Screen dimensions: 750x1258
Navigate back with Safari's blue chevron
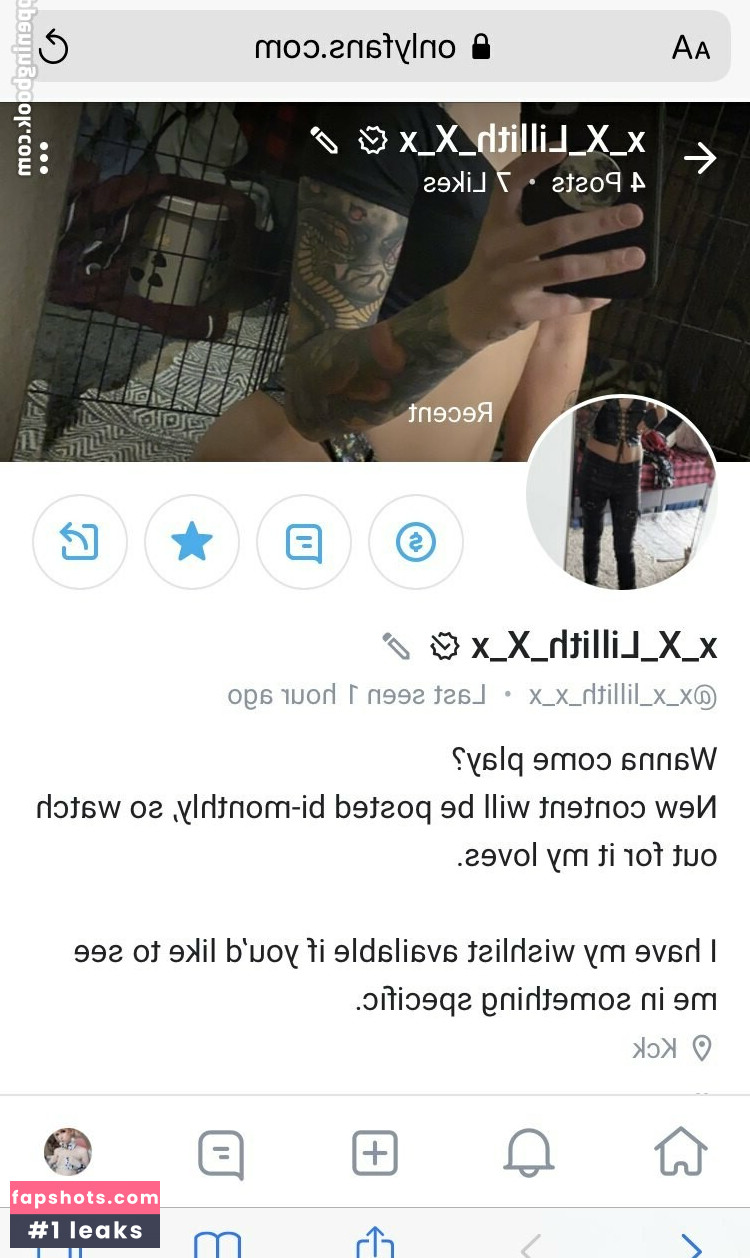[692, 1244]
